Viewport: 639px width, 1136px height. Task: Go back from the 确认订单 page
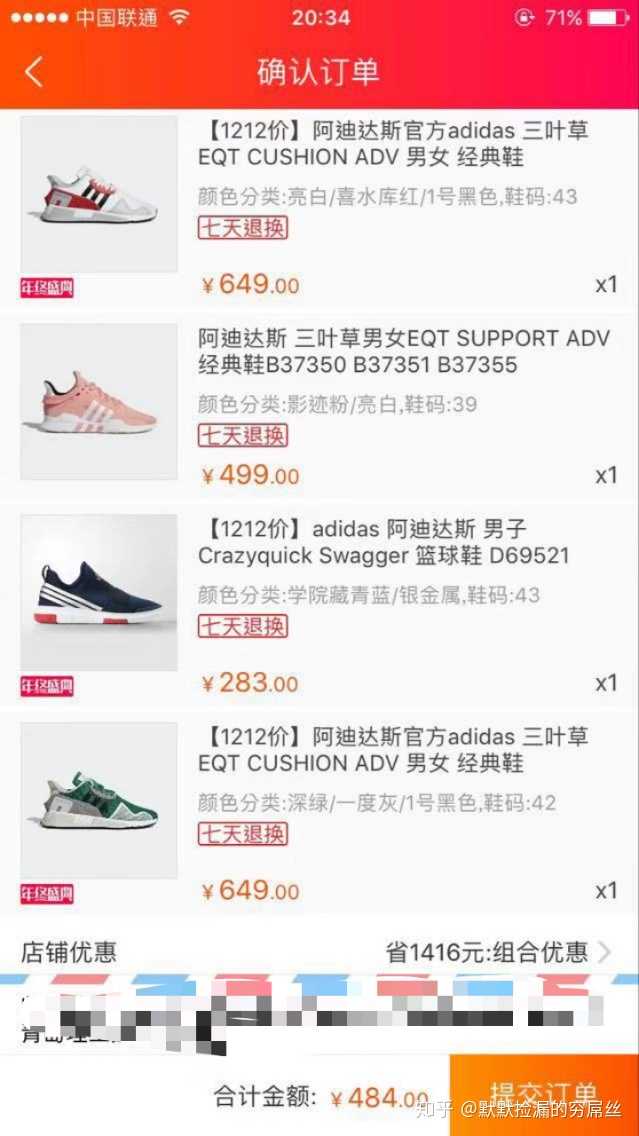point(34,72)
